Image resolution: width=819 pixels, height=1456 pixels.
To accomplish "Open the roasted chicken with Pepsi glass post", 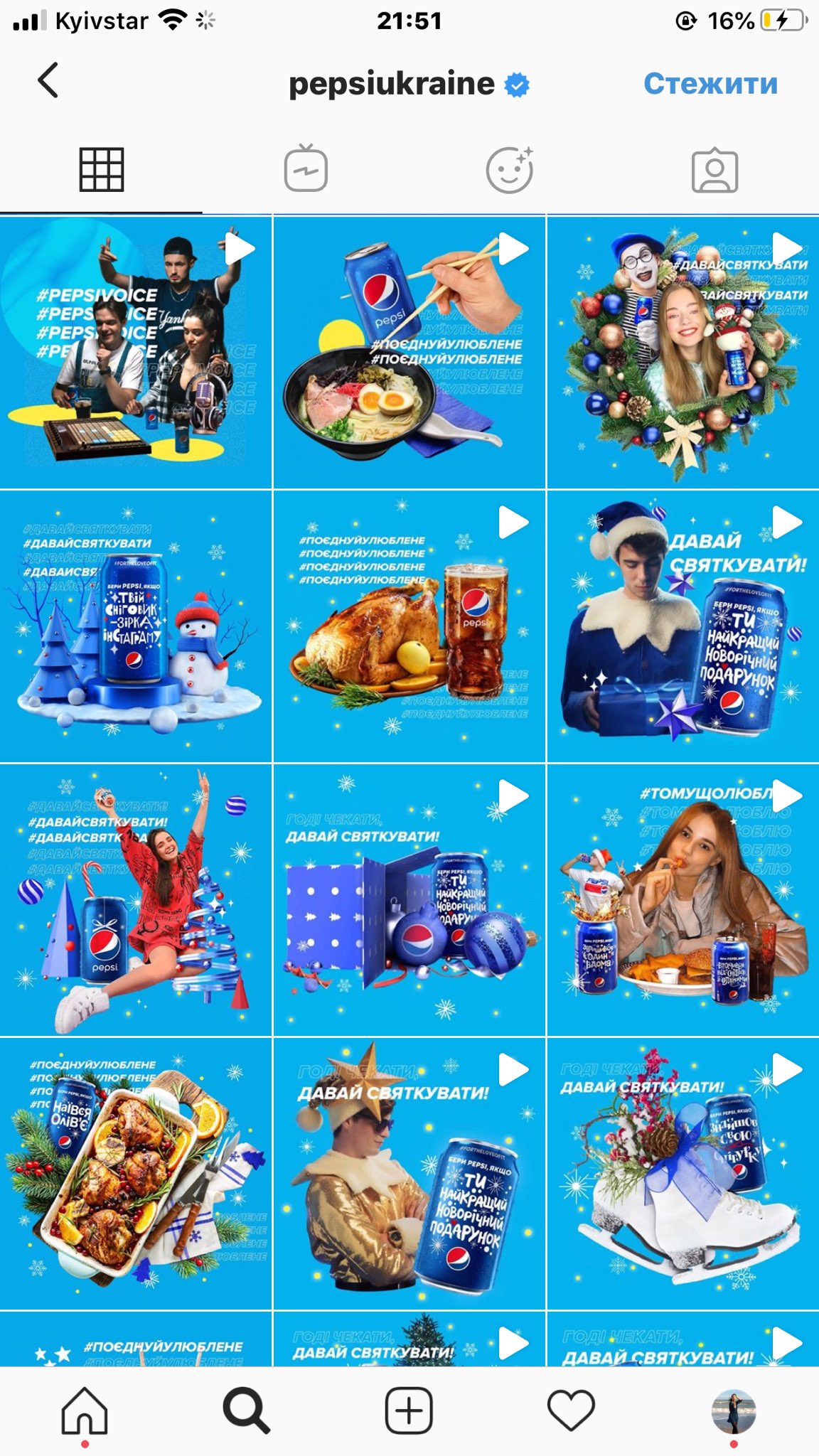I will [409, 626].
